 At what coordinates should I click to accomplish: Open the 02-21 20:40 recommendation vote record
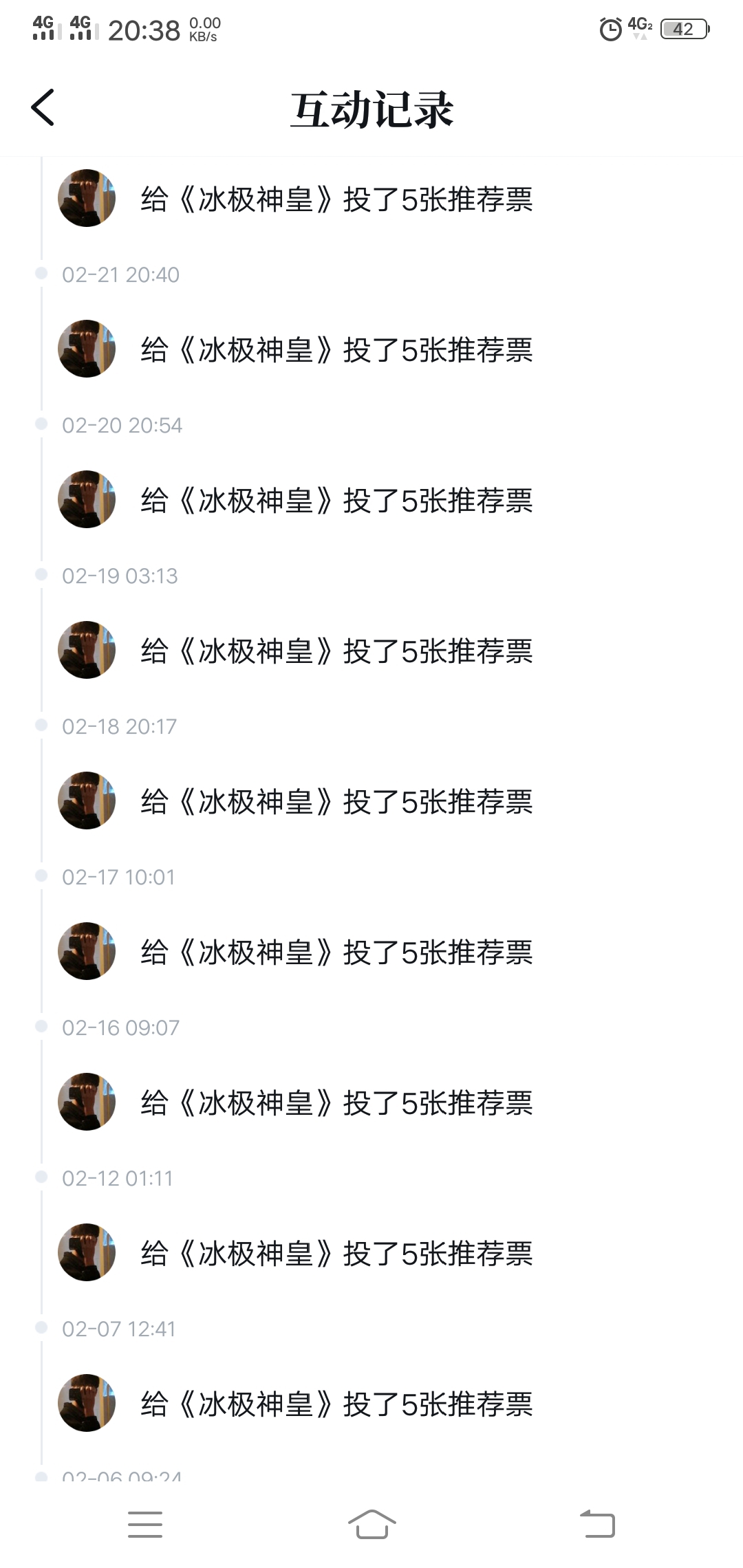336,350
